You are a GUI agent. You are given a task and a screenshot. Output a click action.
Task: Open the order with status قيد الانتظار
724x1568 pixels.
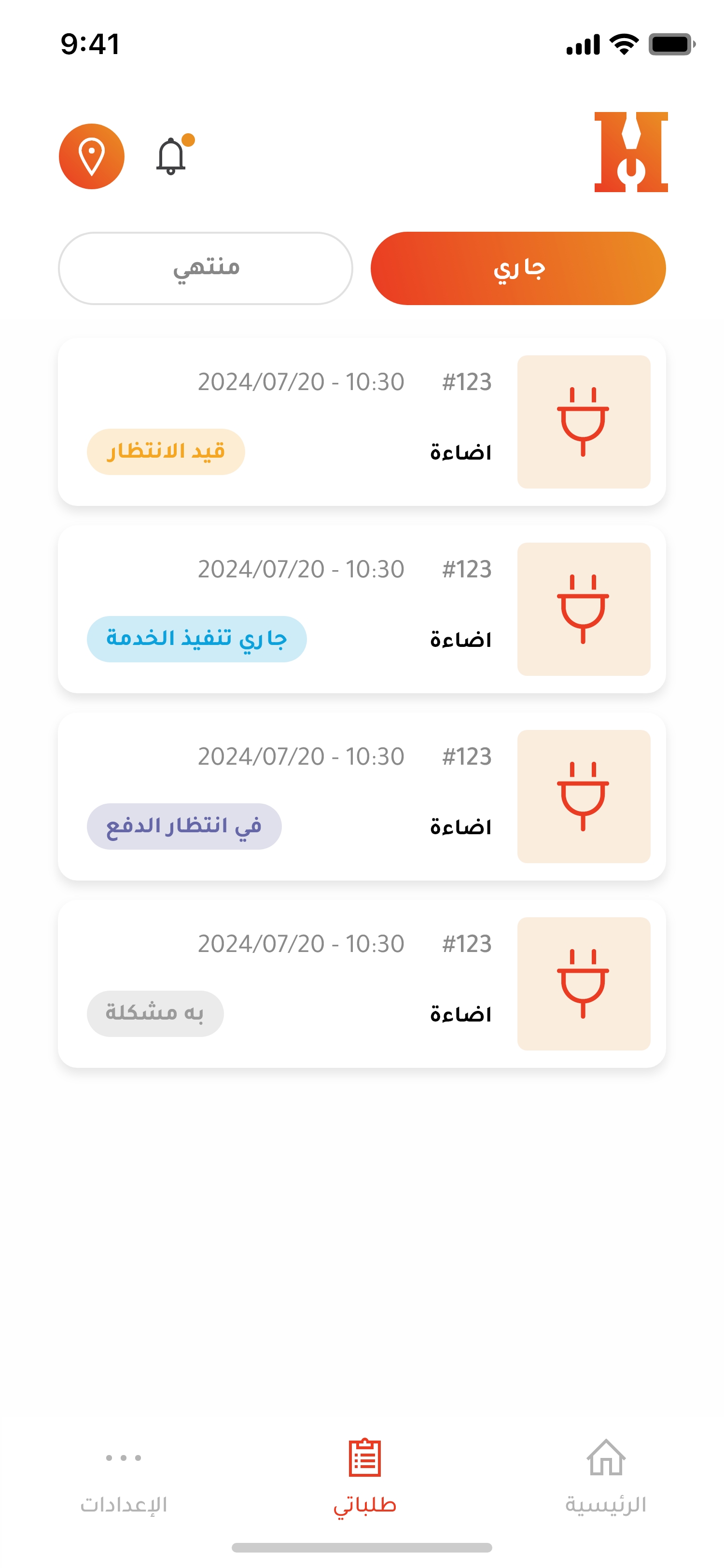(x=362, y=422)
